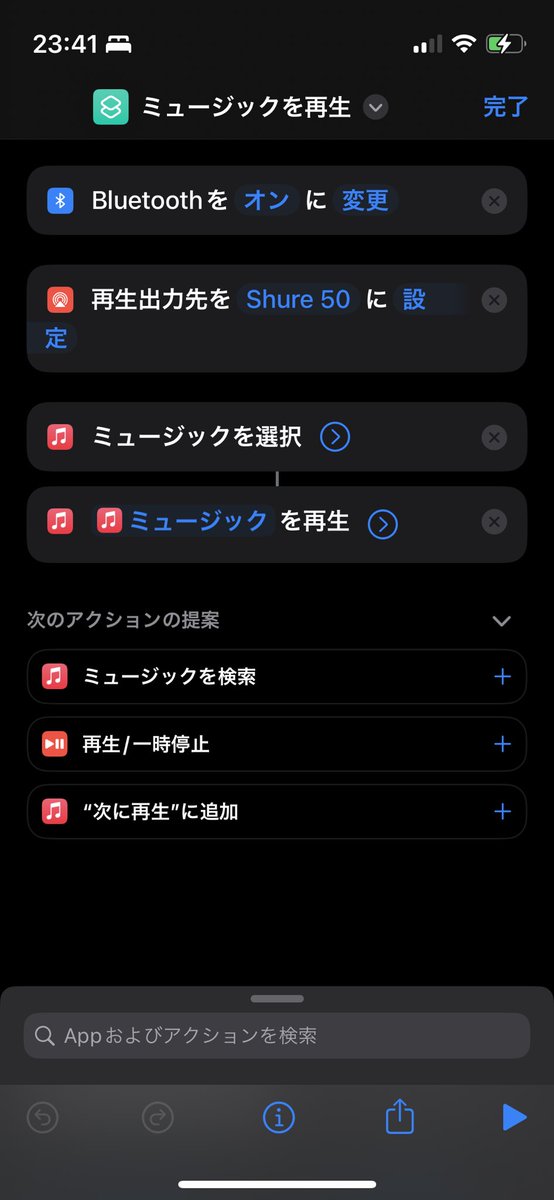The image size is (554, 1200).
Task: Open the shortcut info details
Action: (x=278, y=1117)
